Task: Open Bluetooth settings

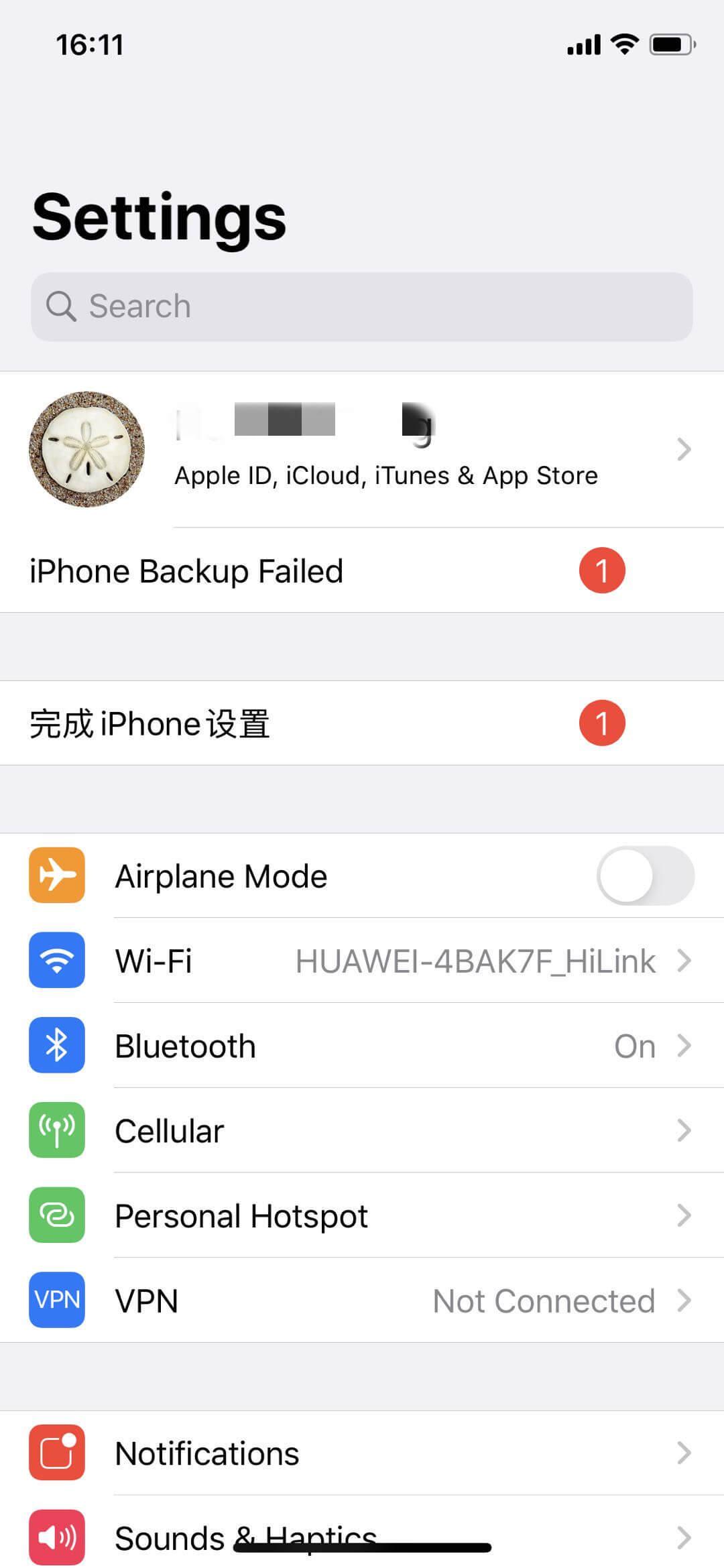Action: 362,1046
